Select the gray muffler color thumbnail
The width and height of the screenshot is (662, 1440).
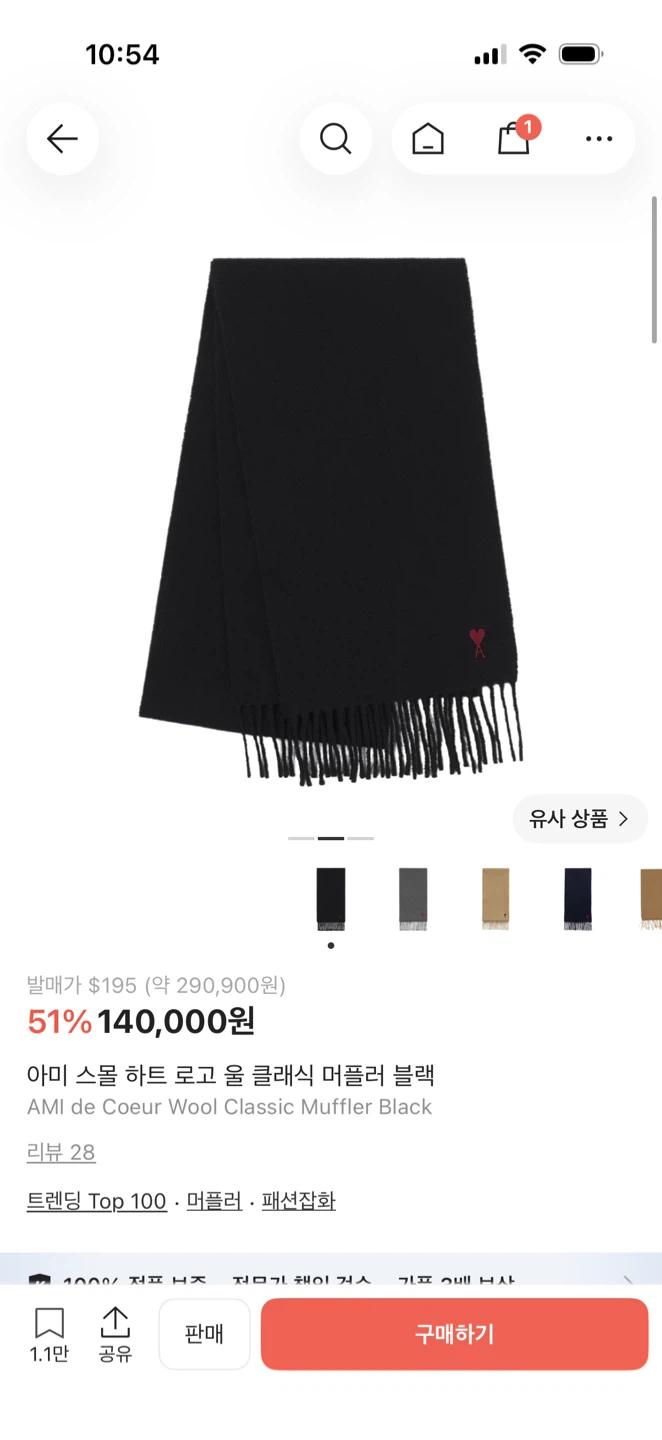click(413, 899)
